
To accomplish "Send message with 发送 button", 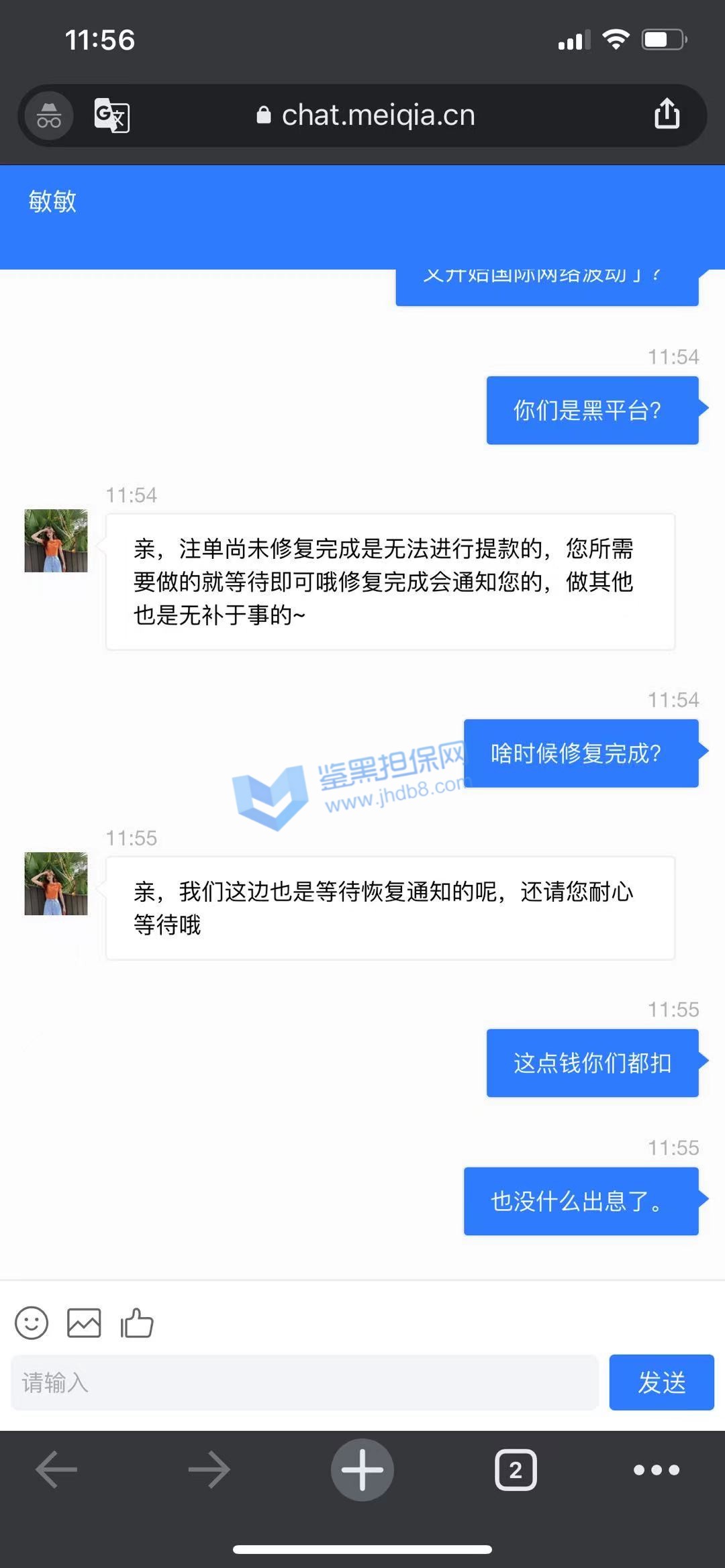I will [x=661, y=1382].
